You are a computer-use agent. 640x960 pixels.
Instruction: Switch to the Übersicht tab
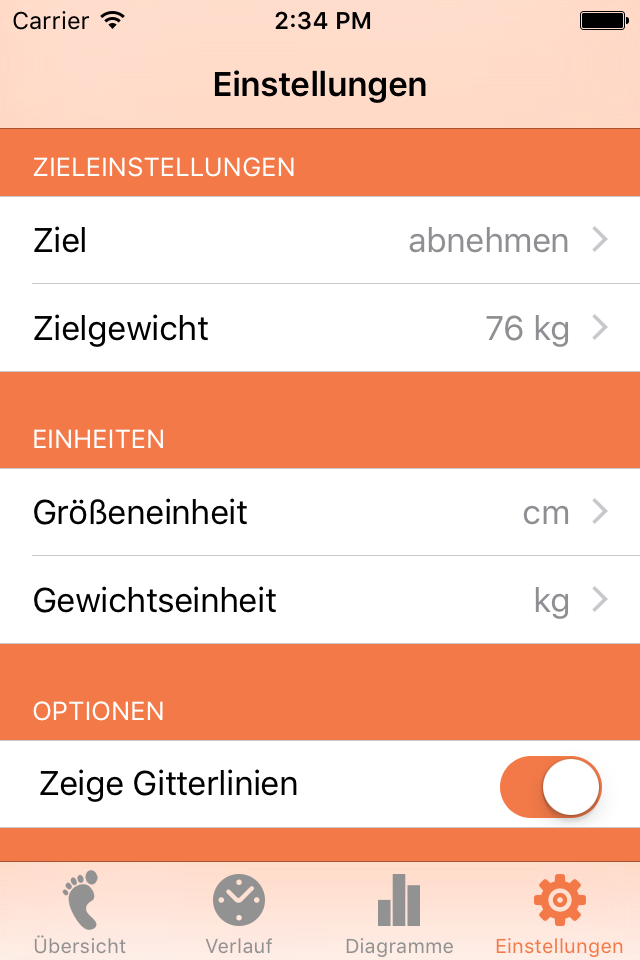coord(80,912)
